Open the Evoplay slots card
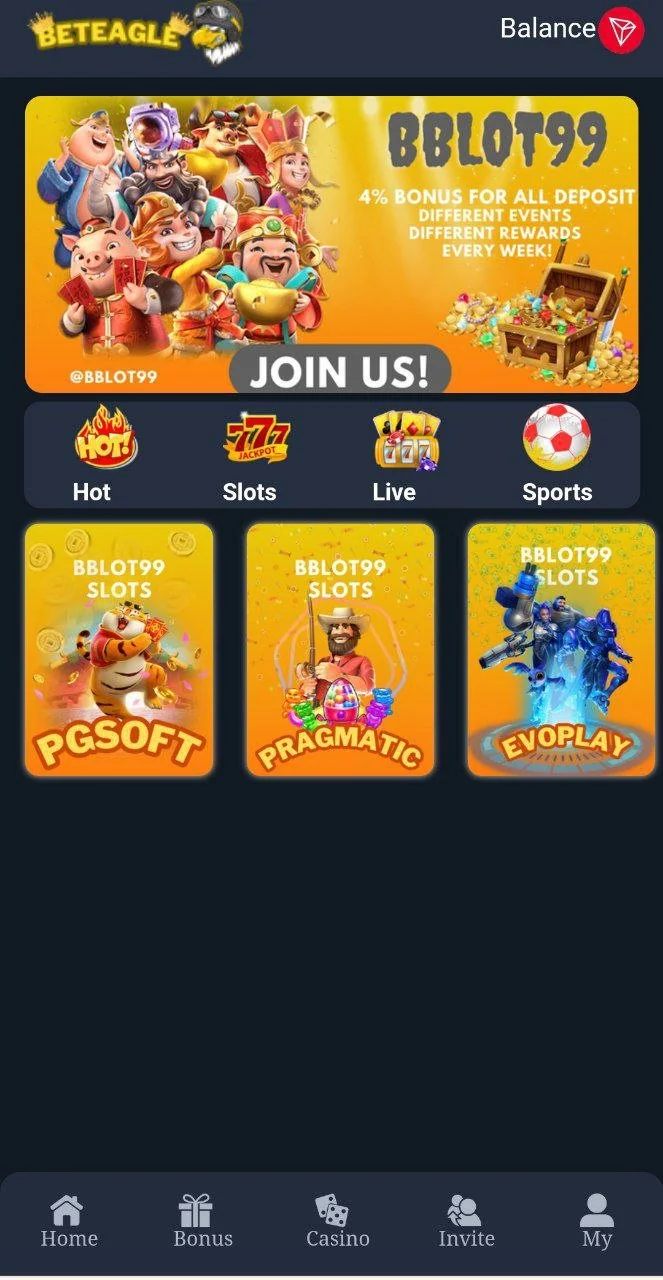This screenshot has height=1280, width=663. point(561,650)
